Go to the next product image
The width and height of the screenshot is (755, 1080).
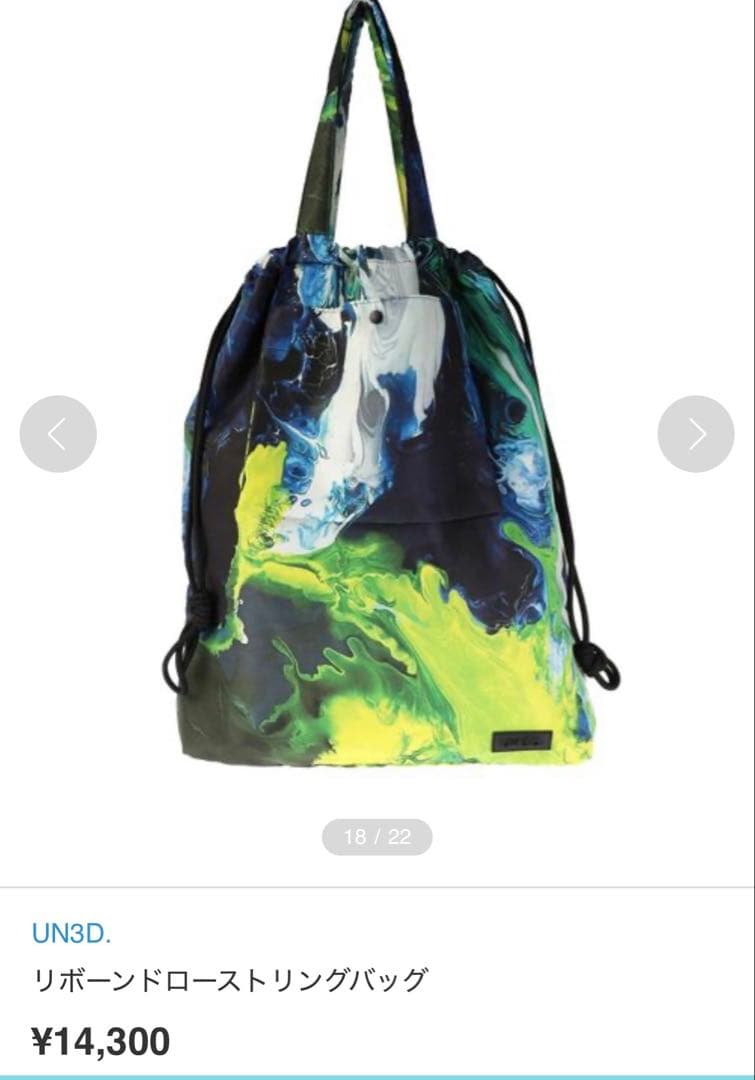point(696,434)
